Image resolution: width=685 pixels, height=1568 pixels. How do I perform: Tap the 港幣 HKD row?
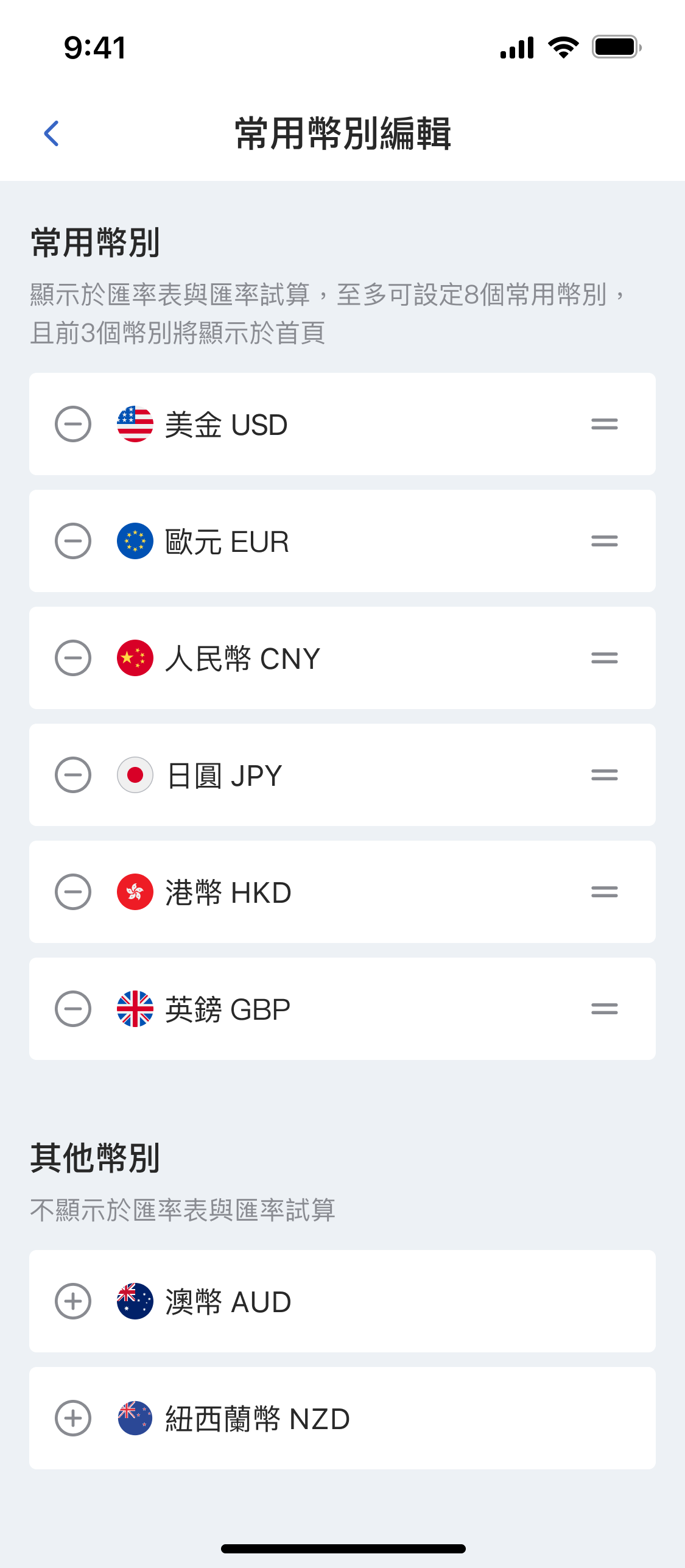pyautogui.click(x=342, y=891)
